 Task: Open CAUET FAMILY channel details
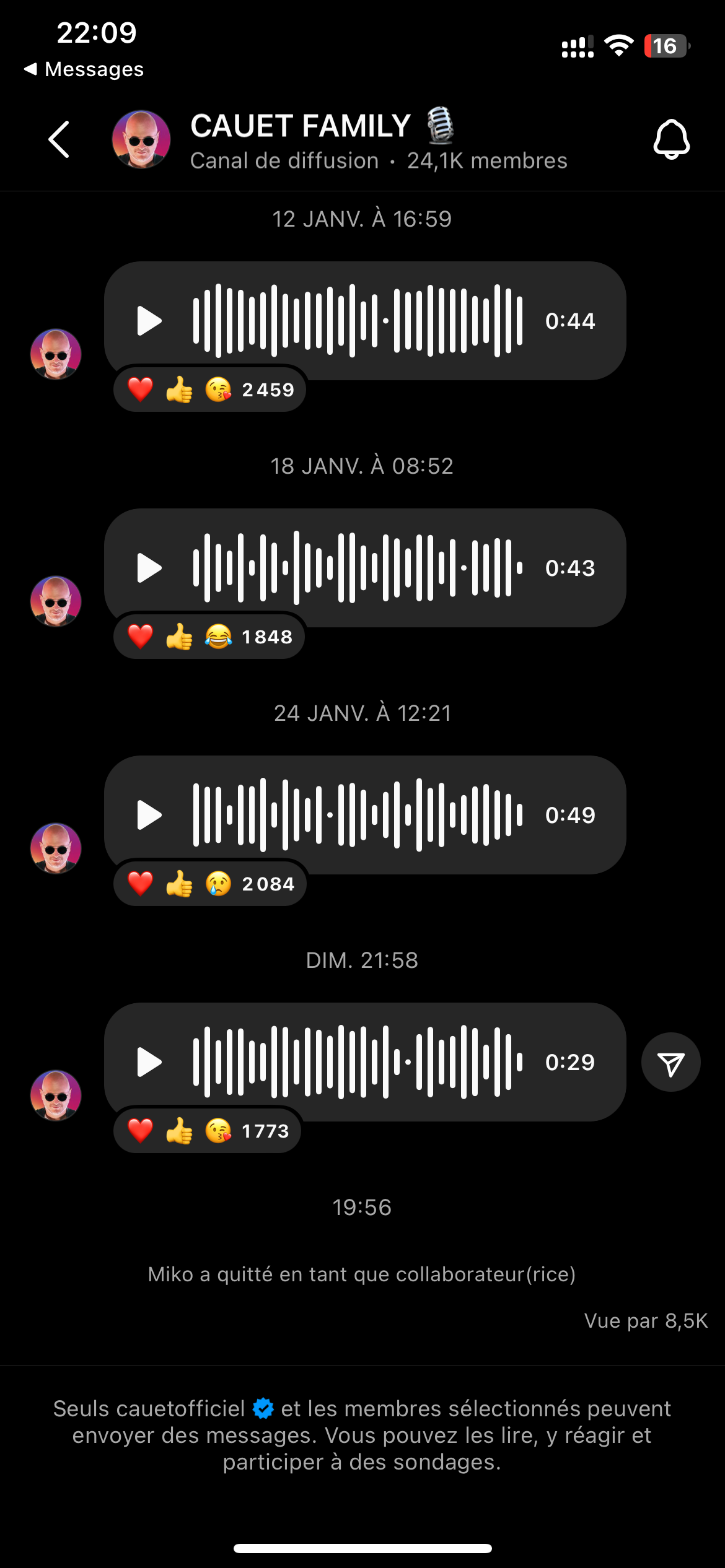coord(378,140)
